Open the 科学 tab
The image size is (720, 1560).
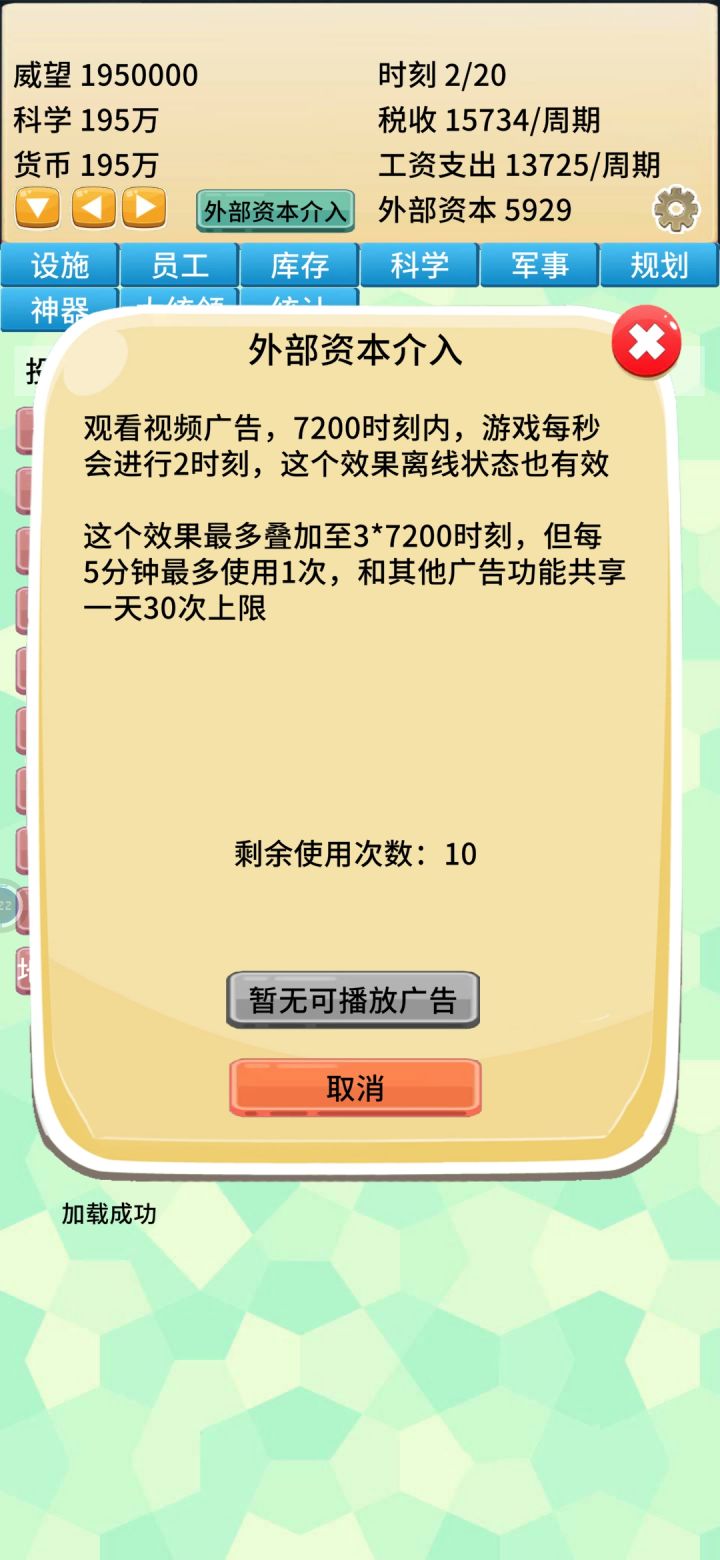[419, 265]
